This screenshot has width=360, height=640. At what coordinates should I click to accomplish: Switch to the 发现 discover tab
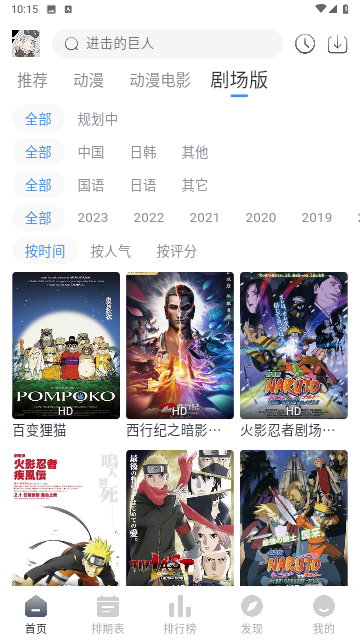(252, 614)
